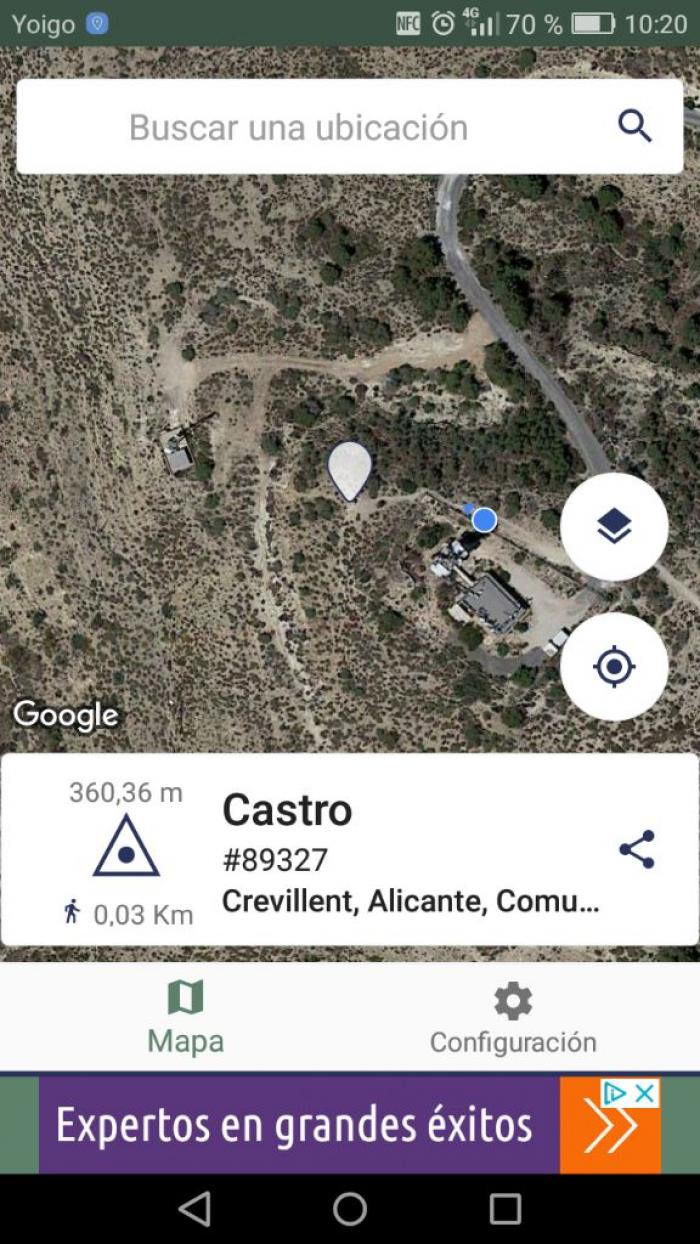Open the Castro #89327 info card
The height and width of the screenshot is (1244, 700).
tap(349, 850)
